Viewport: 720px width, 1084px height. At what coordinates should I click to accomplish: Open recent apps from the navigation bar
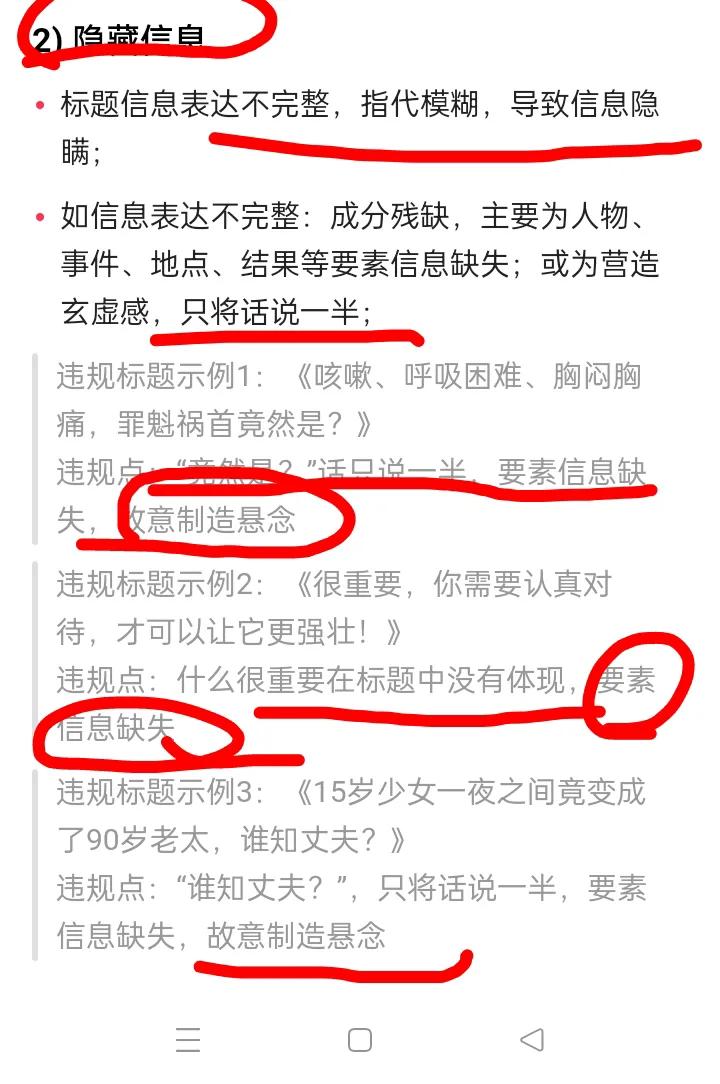click(x=188, y=1040)
